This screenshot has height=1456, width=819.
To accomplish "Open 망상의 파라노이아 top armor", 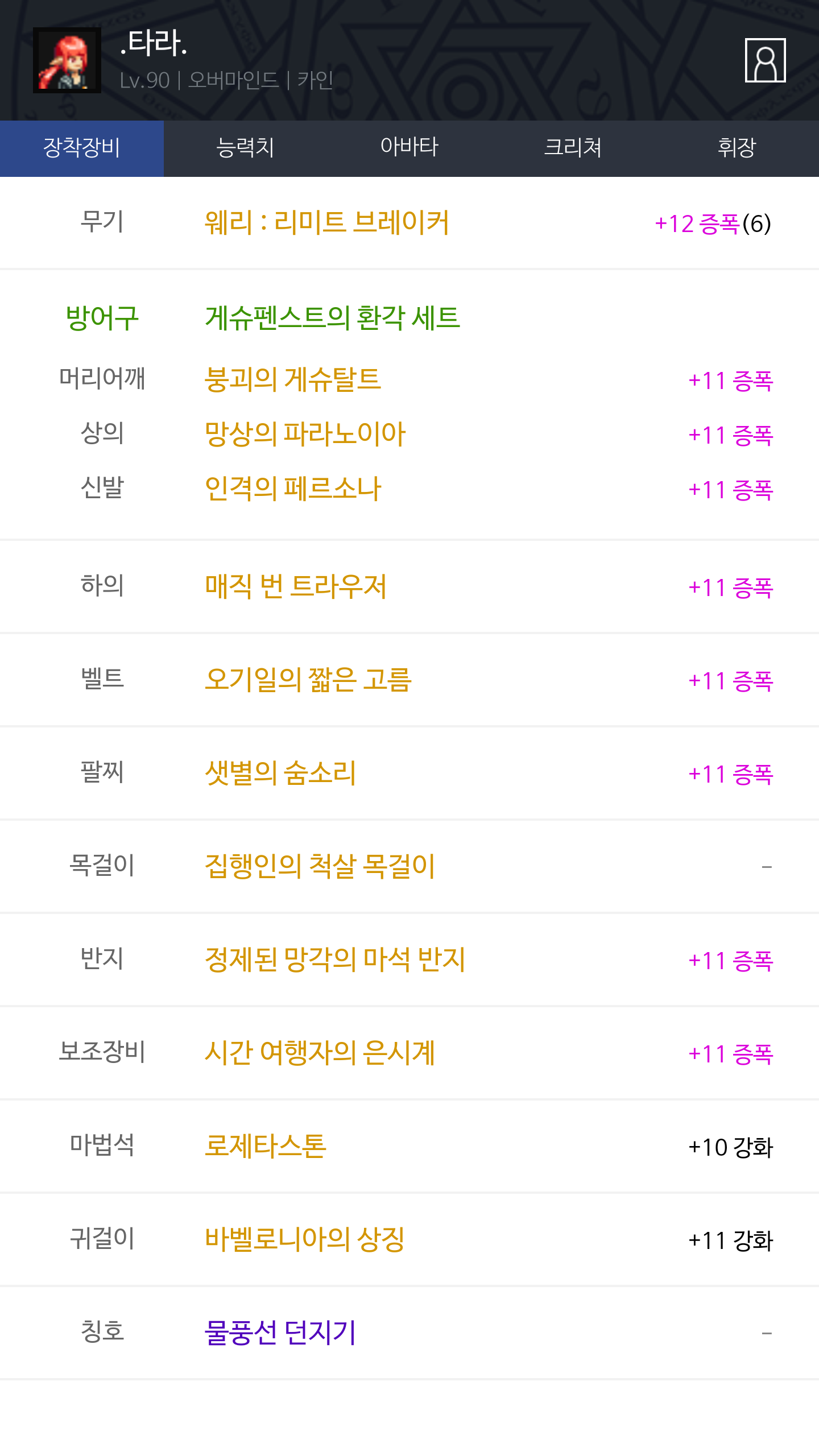I will [305, 434].
